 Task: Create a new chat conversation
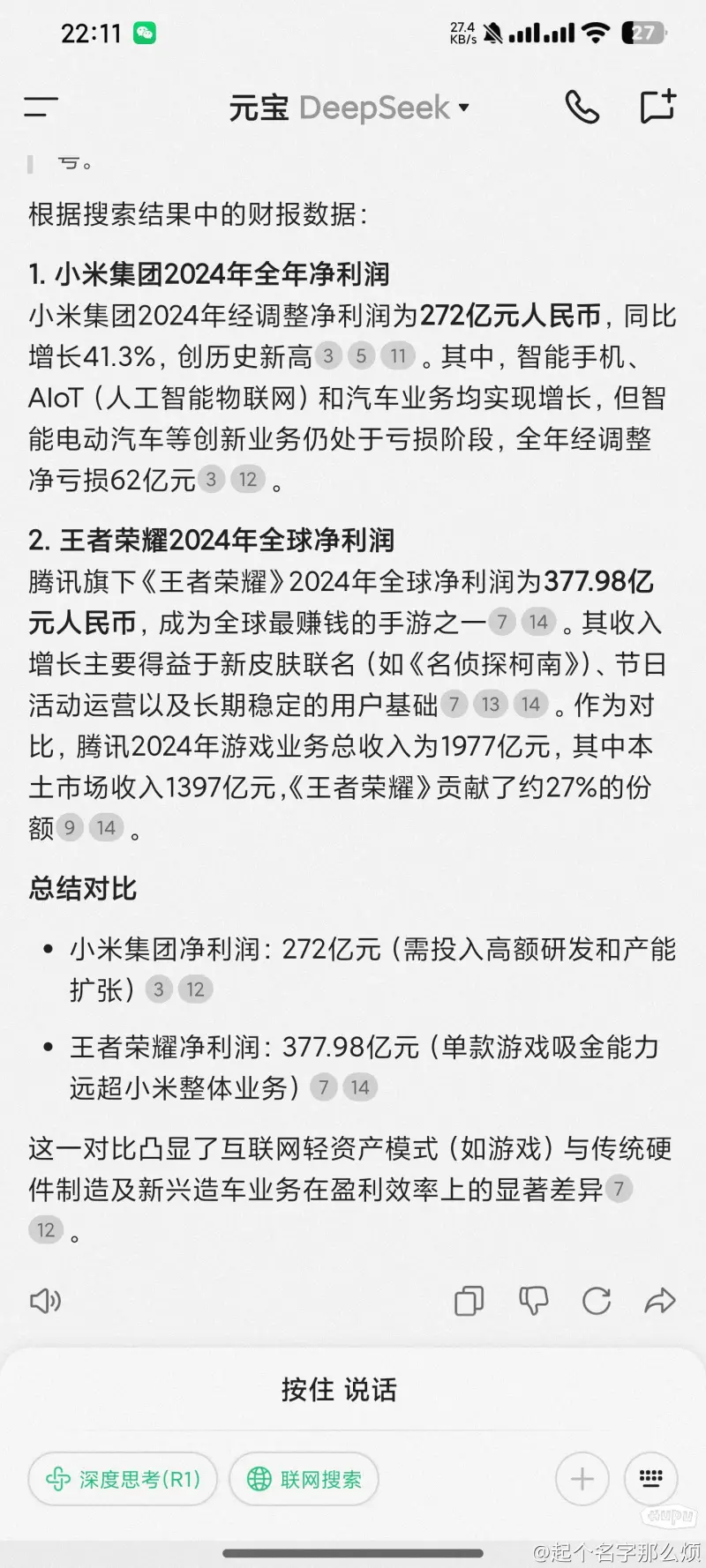pos(658,107)
